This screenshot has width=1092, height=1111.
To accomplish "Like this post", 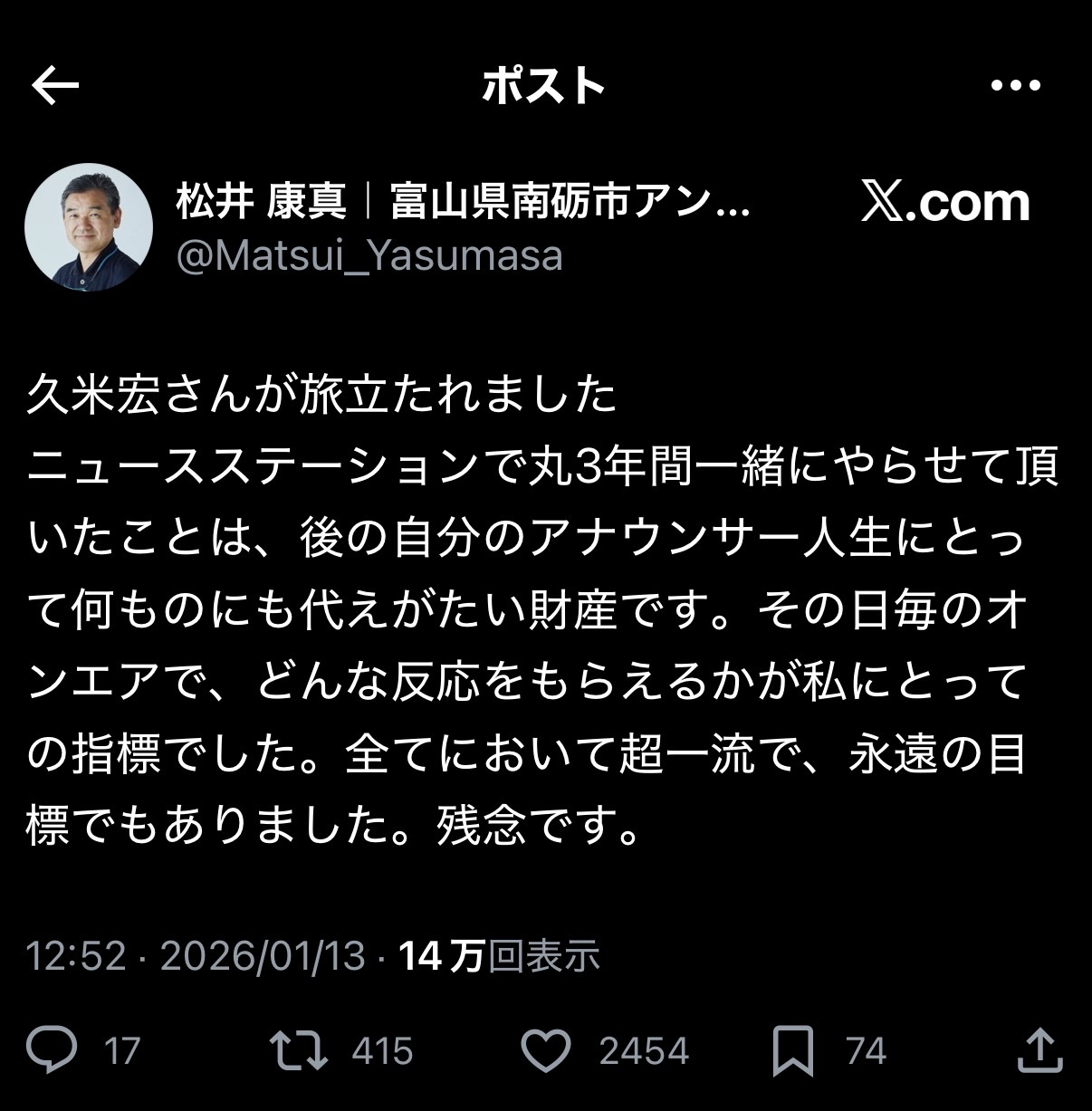I will click(x=547, y=1050).
